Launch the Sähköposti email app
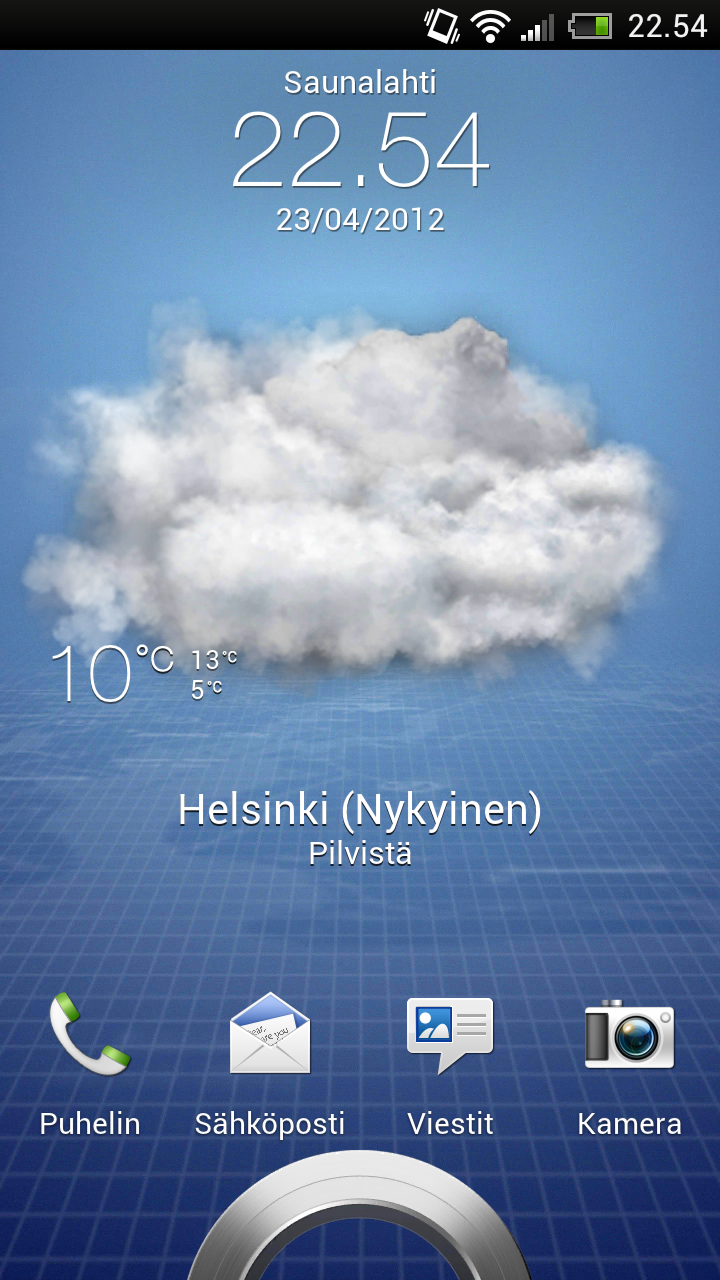Image resolution: width=720 pixels, height=1280 pixels. pyautogui.click(x=270, y=1035)
